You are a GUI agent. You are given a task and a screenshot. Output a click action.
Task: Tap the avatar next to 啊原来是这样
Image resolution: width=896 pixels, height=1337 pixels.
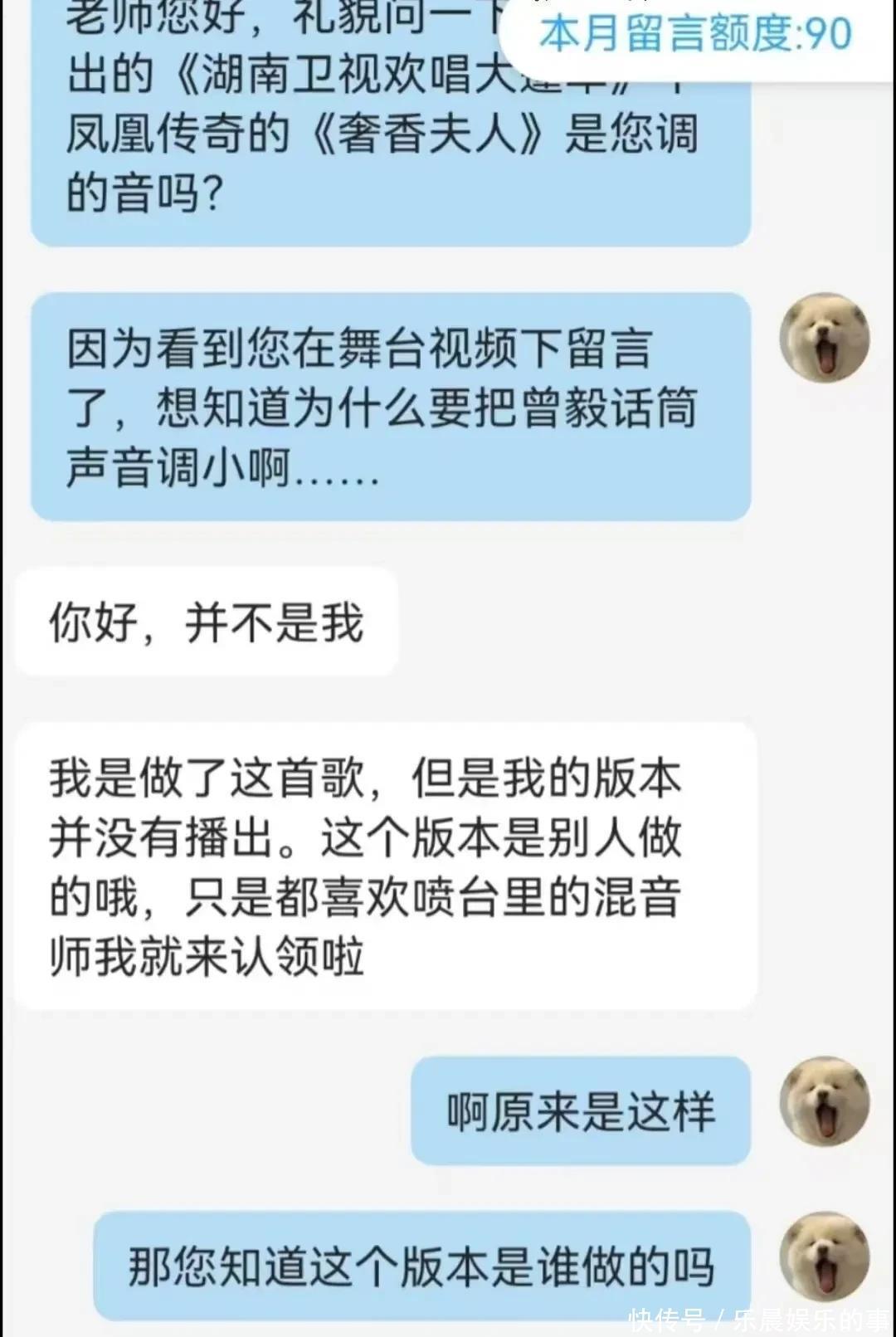(824, 1101)
